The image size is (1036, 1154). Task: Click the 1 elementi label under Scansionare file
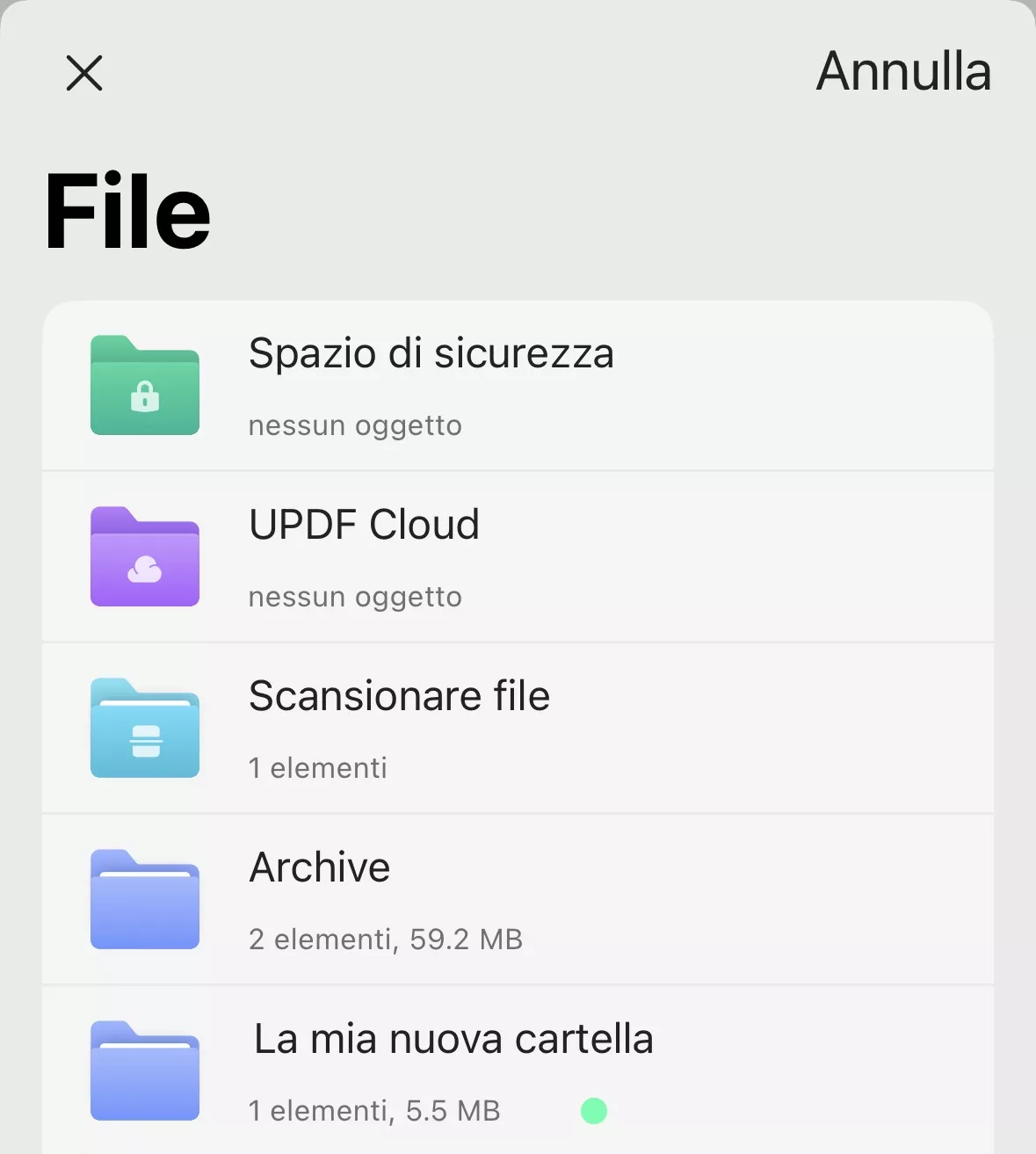coord(318,767)
